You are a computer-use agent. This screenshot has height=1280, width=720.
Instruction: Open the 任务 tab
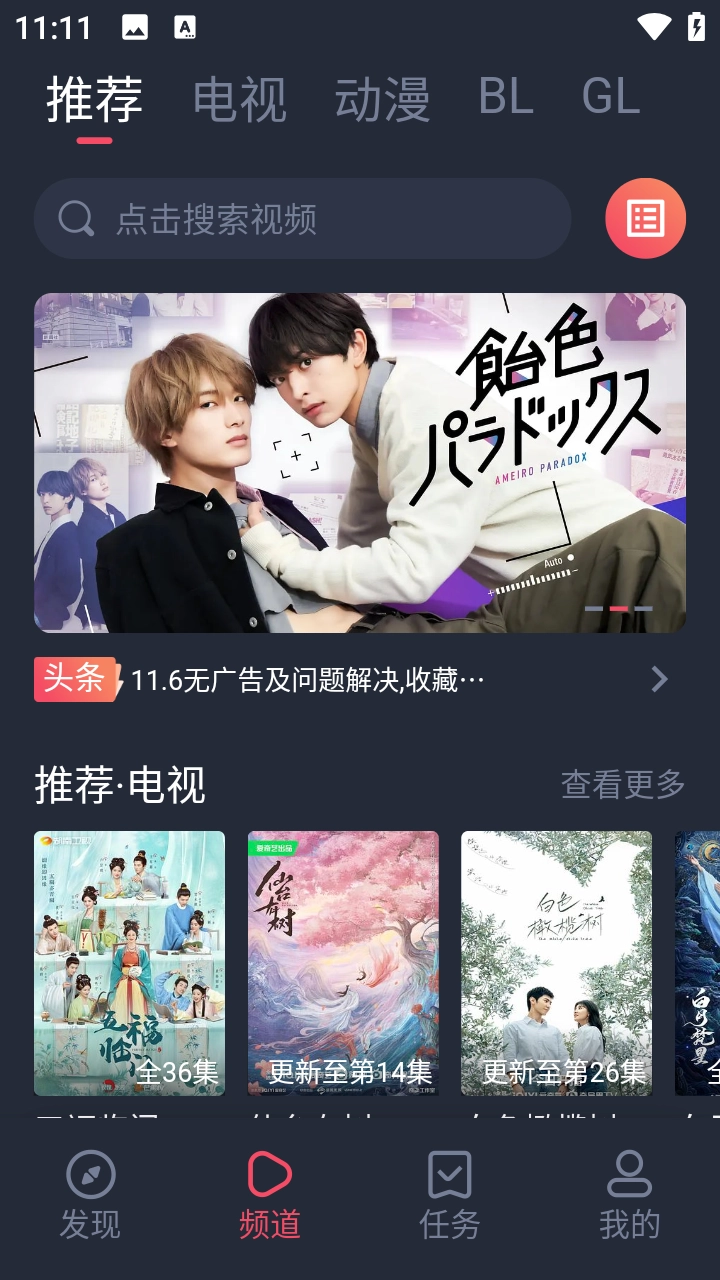pyautogui.click(x=450, y=1195)
